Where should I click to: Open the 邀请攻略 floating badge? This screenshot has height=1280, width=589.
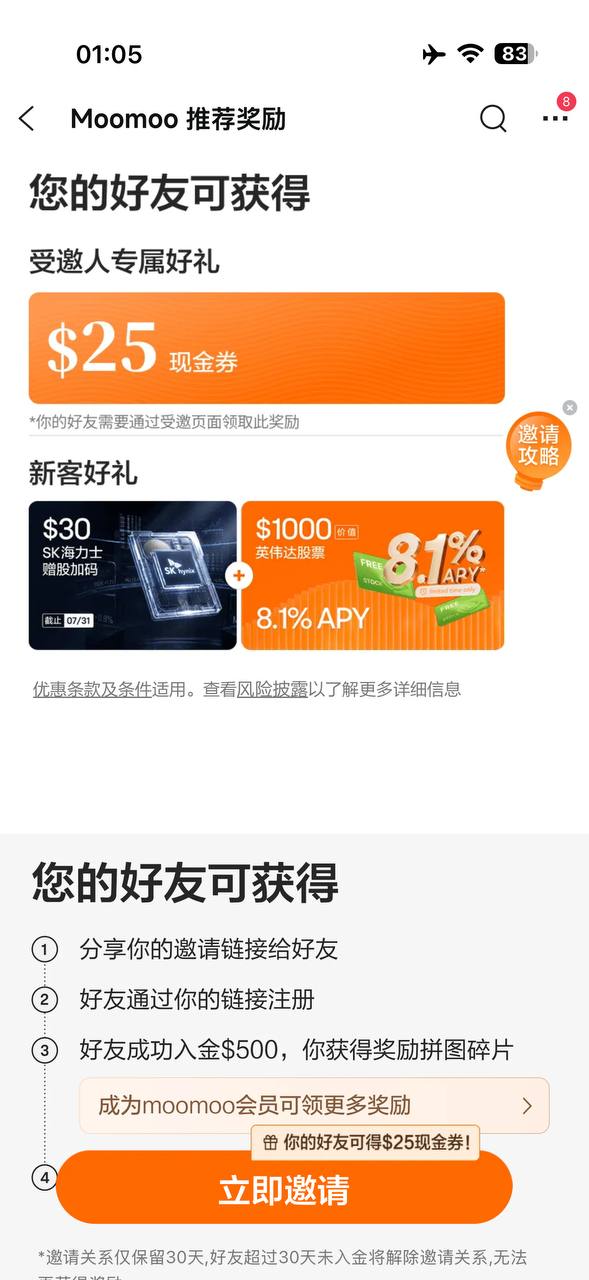click(x=539, y=450)
